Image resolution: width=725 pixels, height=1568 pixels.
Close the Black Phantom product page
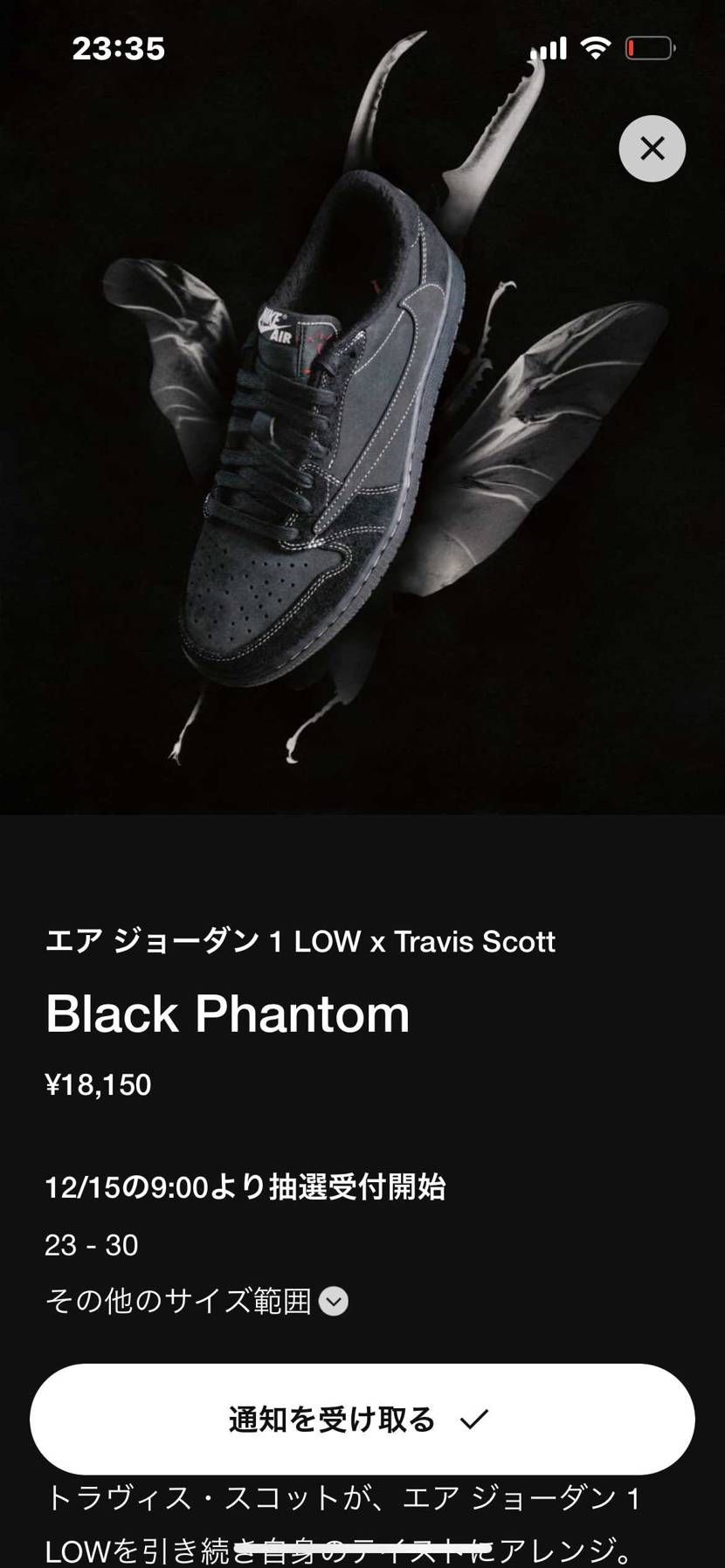click(652, 148)
